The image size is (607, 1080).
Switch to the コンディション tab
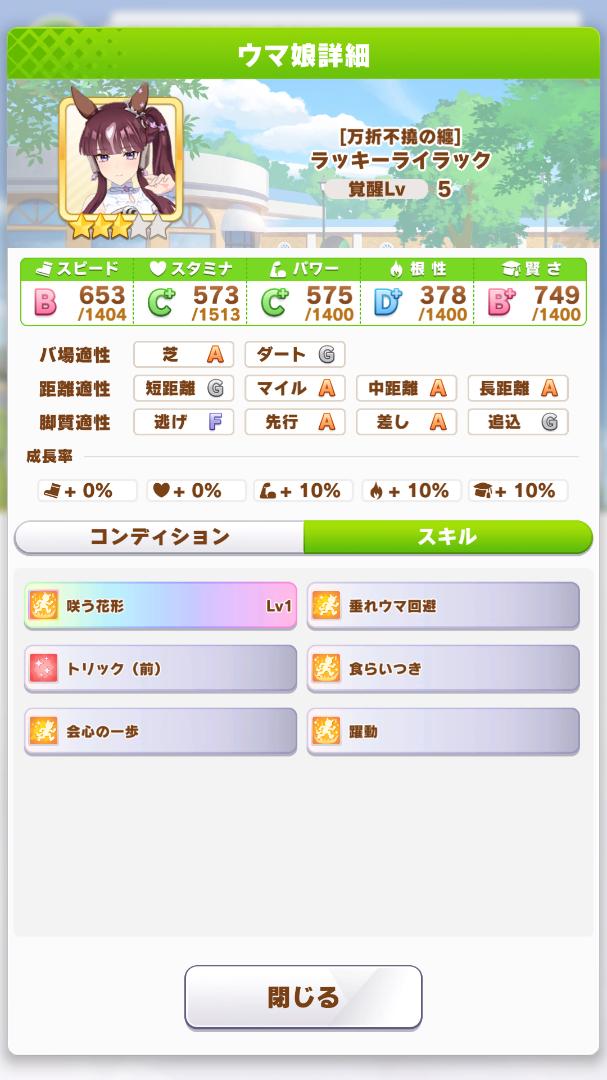(x=160, y=537)
